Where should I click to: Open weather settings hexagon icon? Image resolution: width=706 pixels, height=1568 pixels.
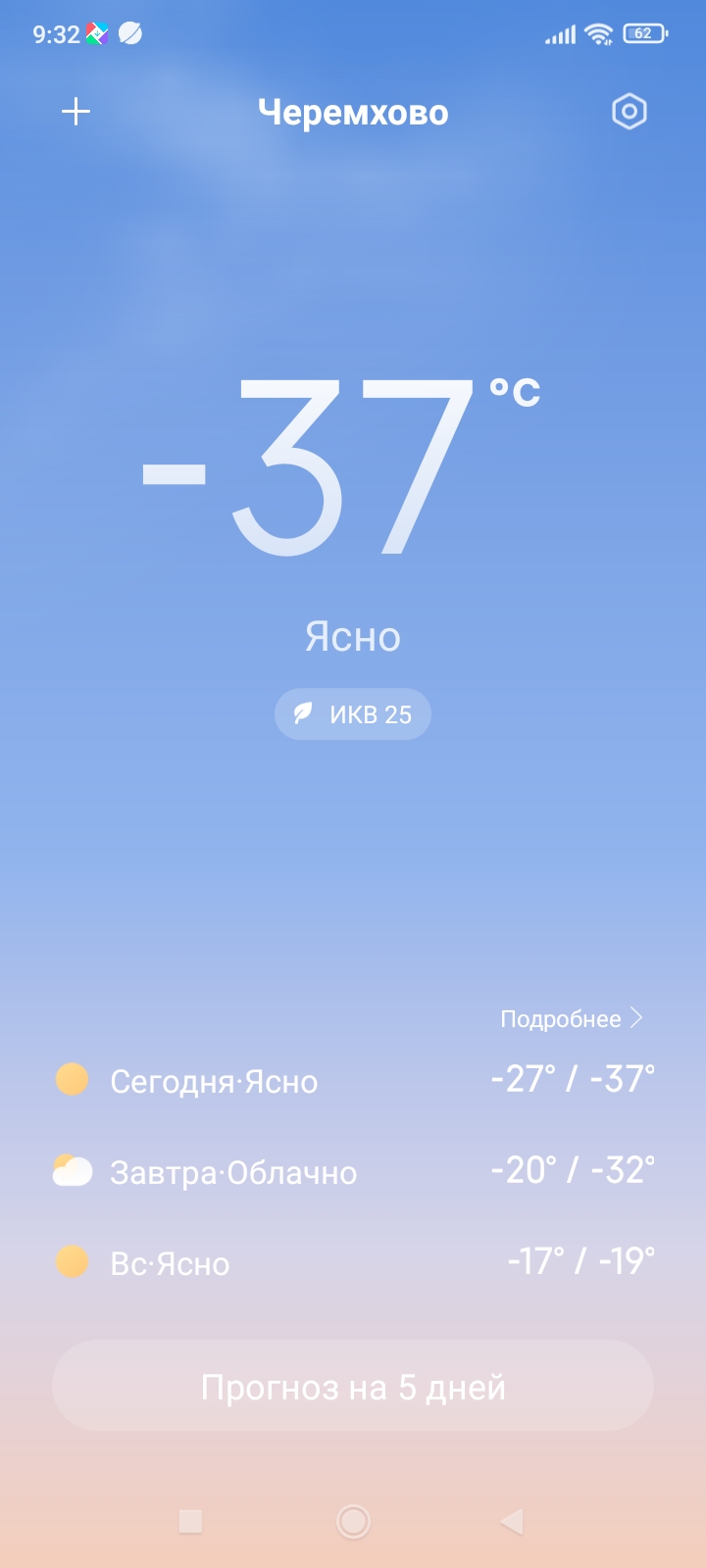[630, 112]
